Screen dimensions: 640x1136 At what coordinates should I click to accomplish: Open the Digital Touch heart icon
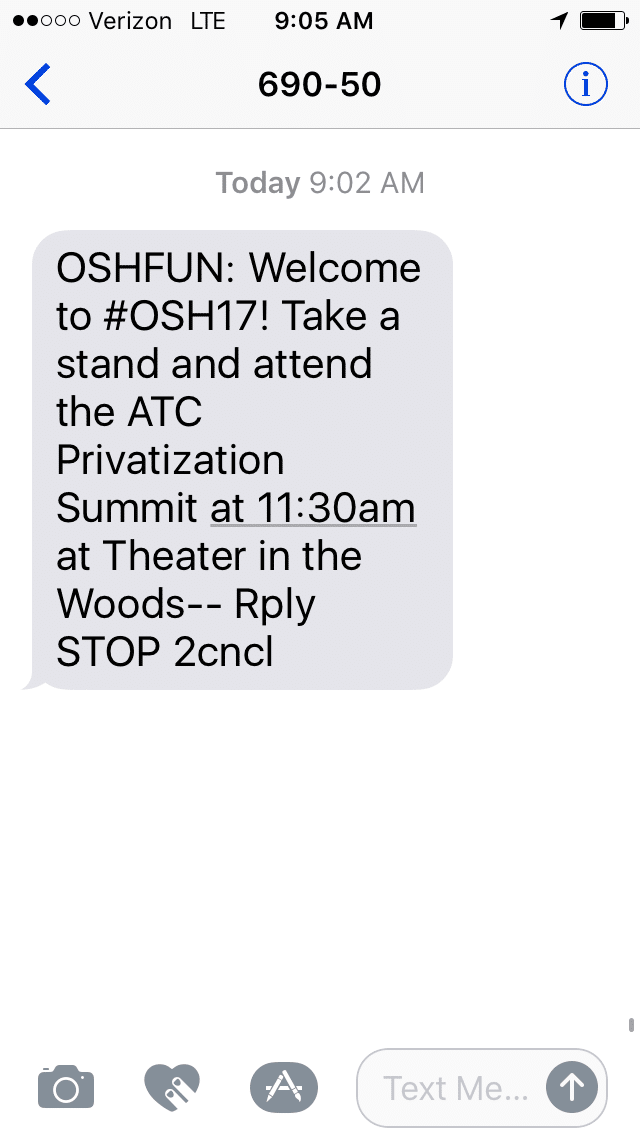coord(172,1087)
